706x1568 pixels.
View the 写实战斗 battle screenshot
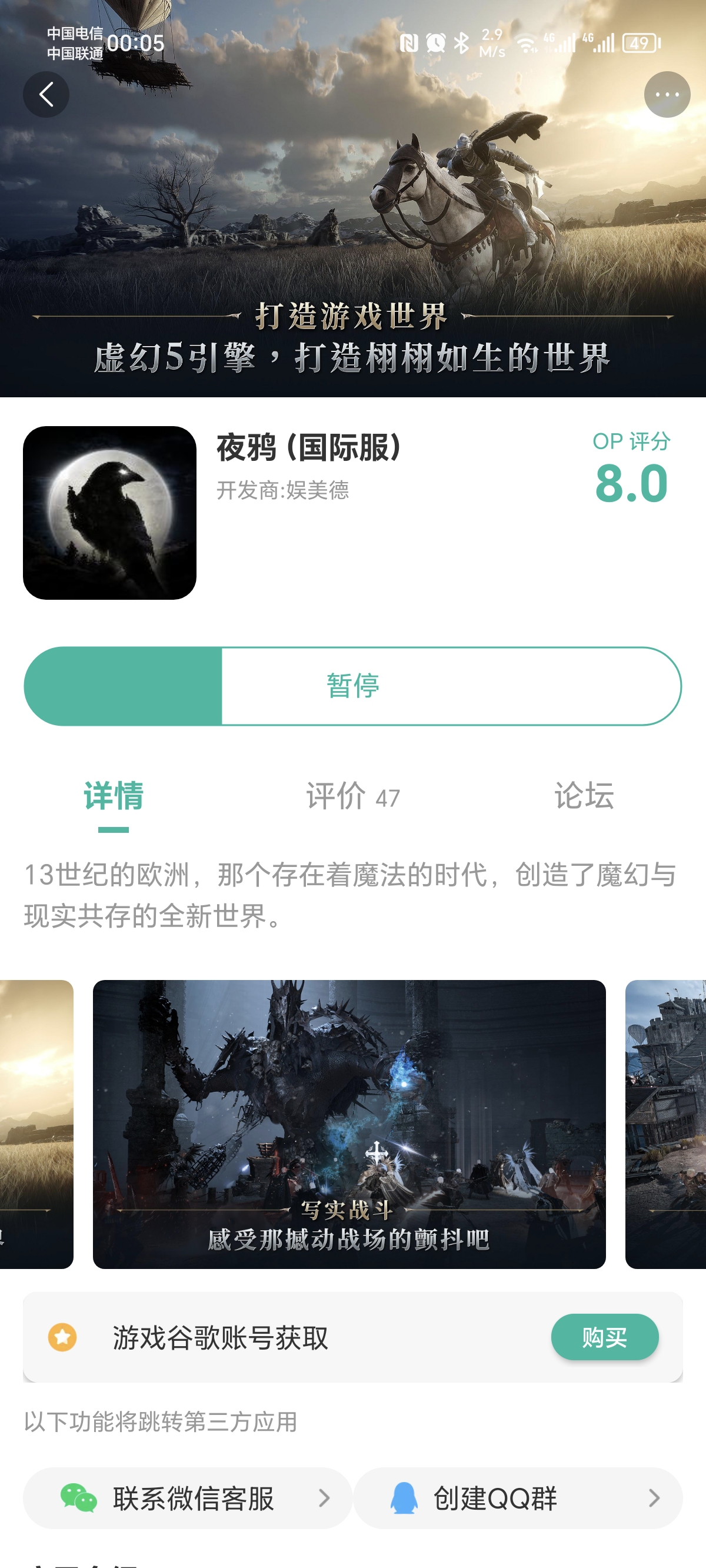[x=349, y=1124]
